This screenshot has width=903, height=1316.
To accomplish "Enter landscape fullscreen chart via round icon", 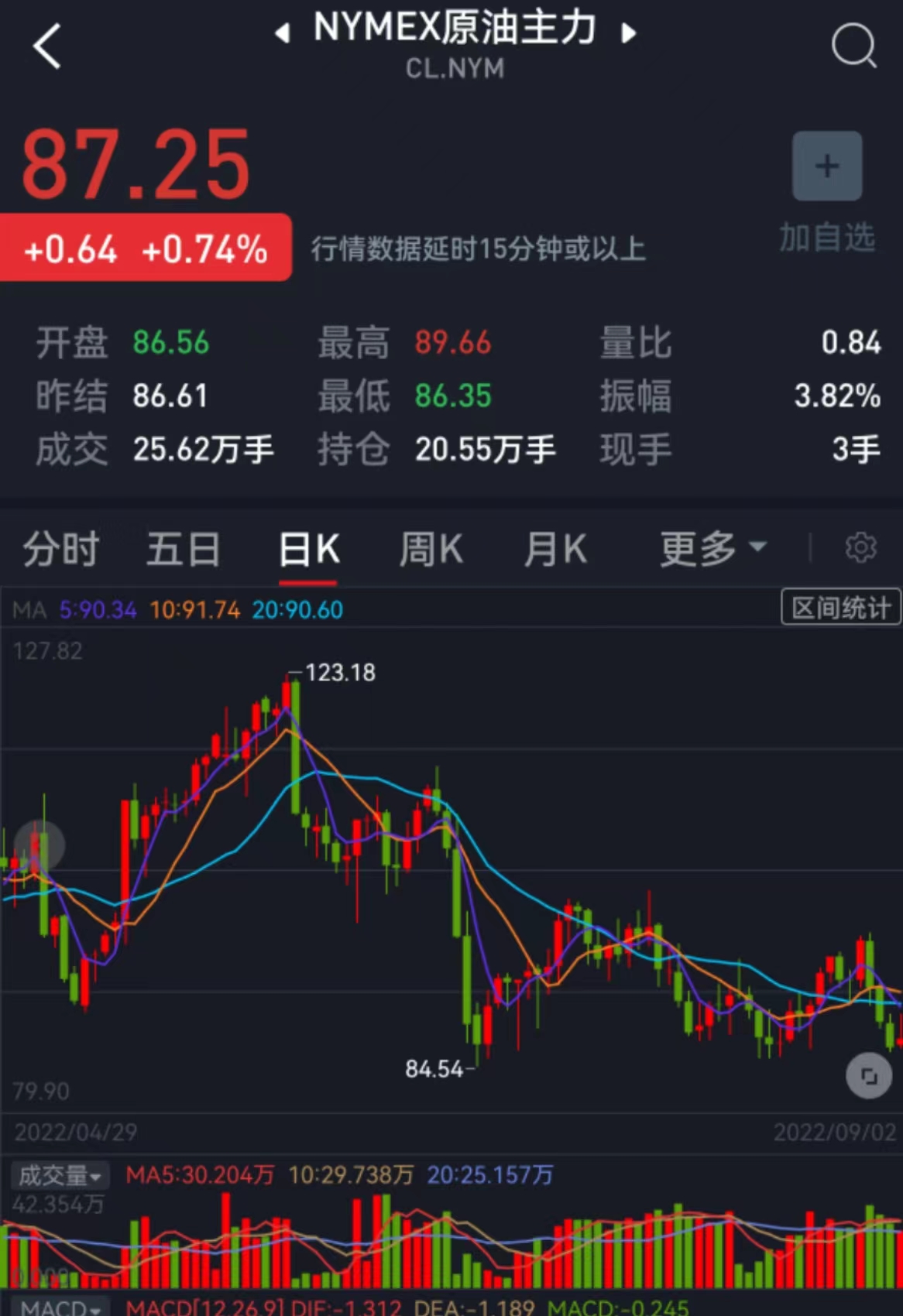I will pos(869,1076).
